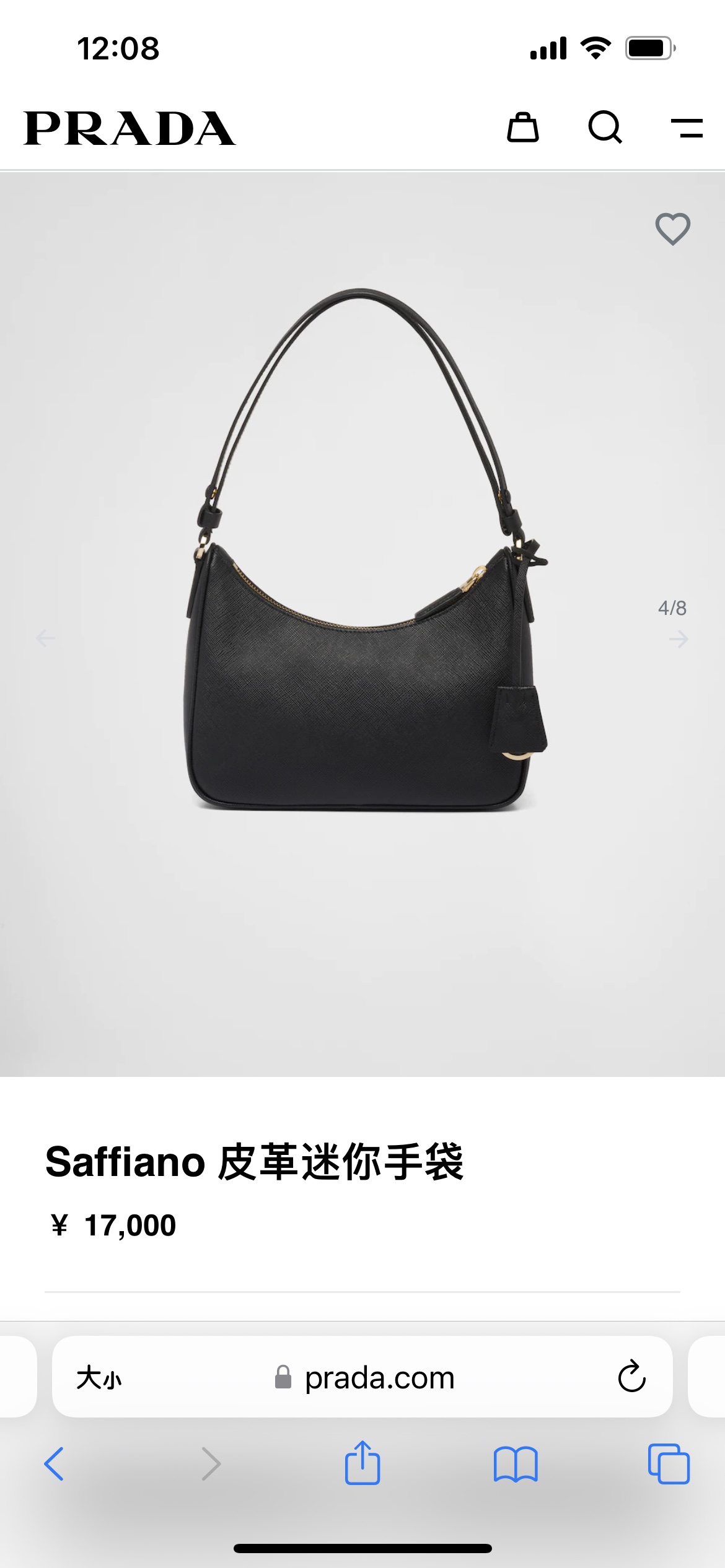Go to the Prada logo homepage

(x=130, y=129)
